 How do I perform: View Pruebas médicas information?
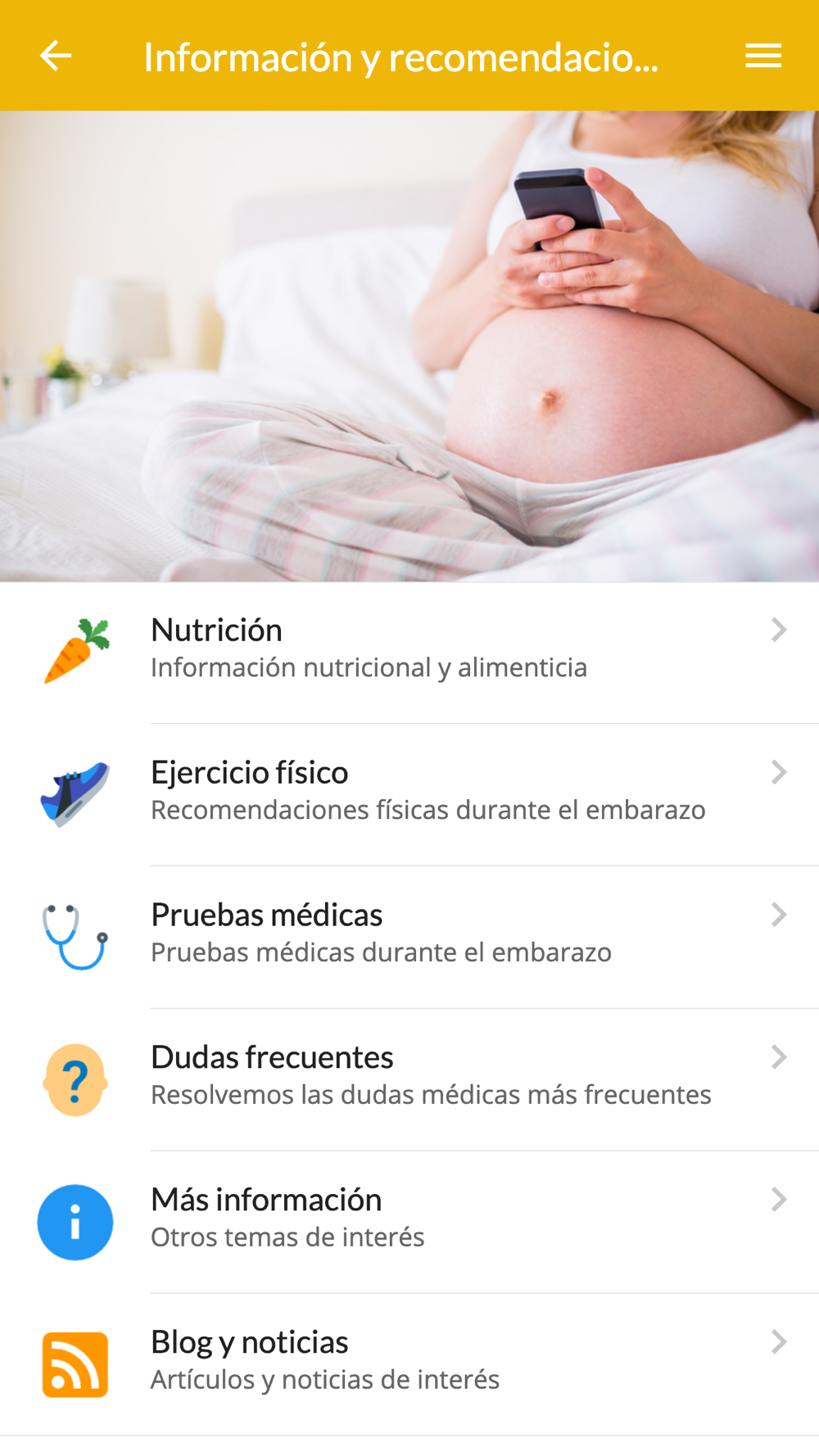[x=409, y=938]
